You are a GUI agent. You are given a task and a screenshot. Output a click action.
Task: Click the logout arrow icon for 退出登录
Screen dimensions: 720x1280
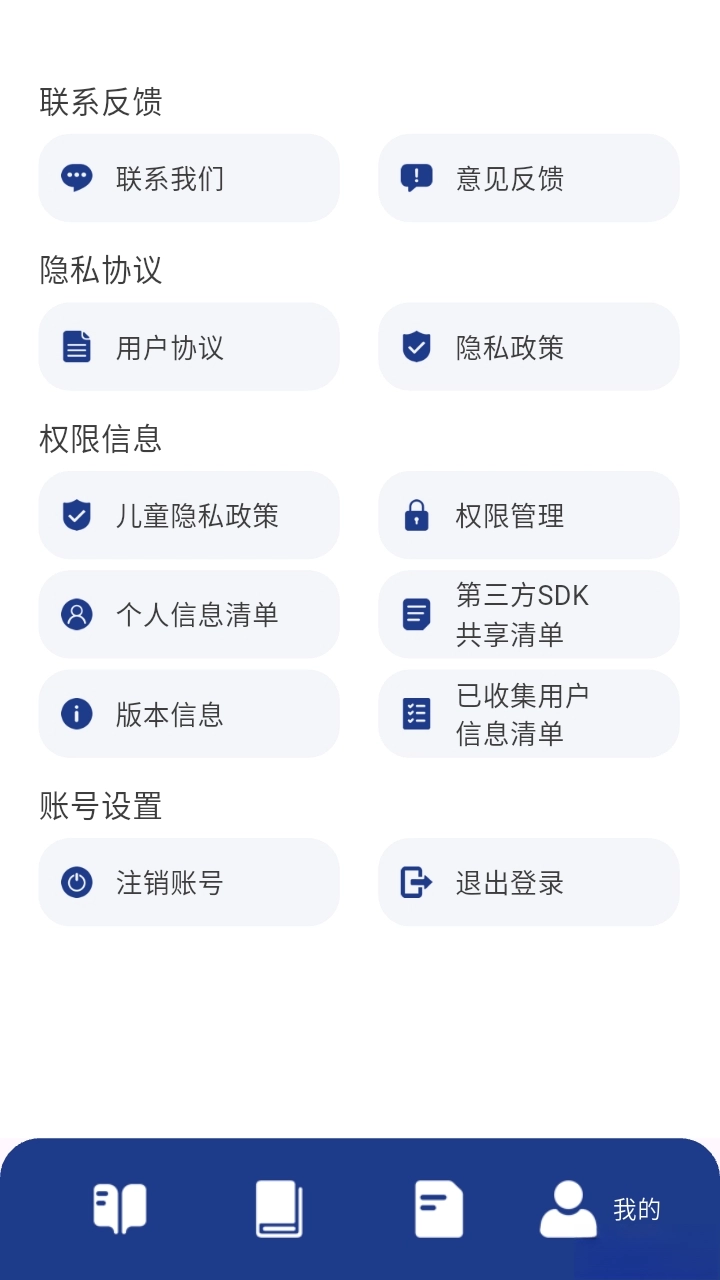click(x=416, y=882)
